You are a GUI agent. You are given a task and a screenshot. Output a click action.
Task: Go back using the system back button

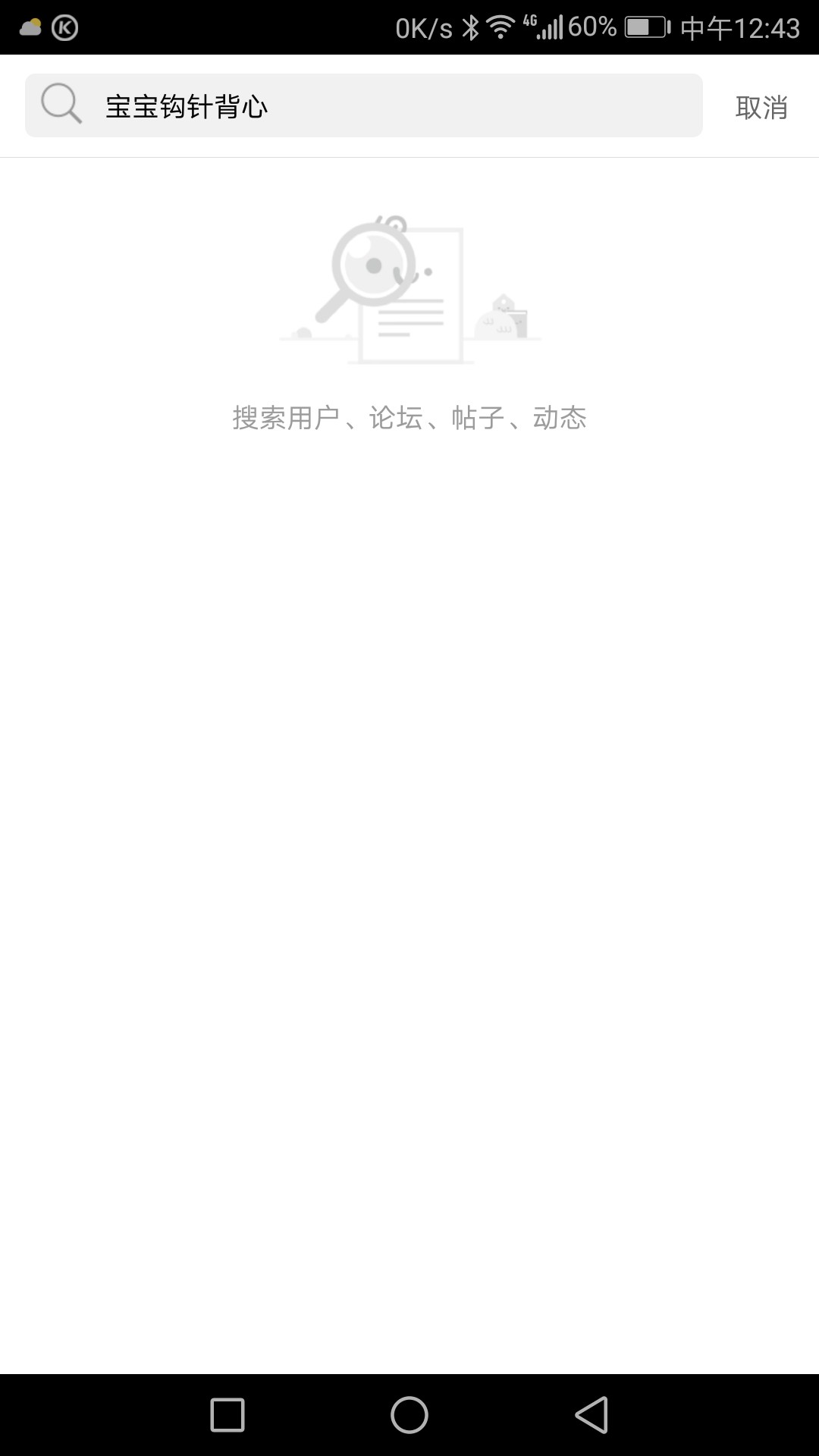coord(591,1415)
